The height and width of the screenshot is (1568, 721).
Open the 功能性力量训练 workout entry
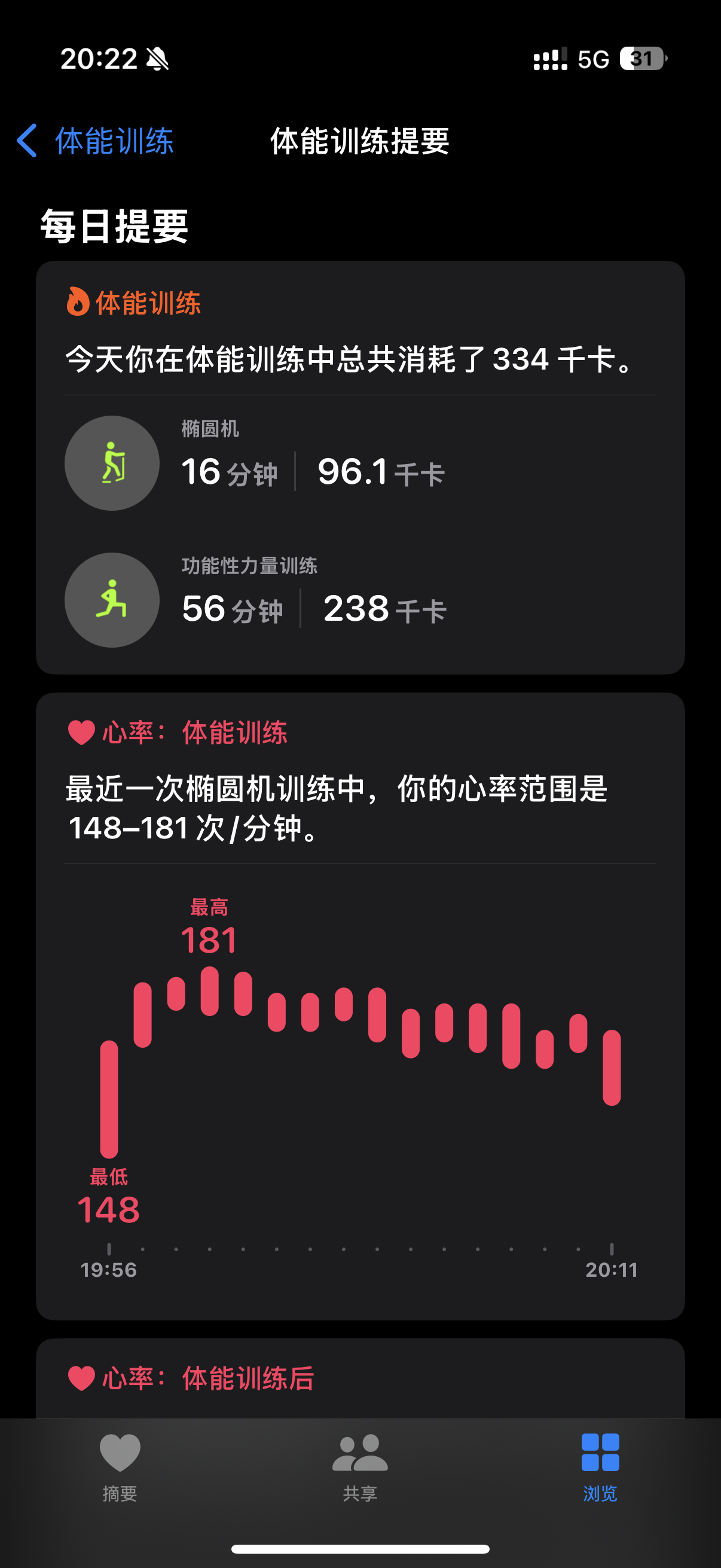(360, 600)
